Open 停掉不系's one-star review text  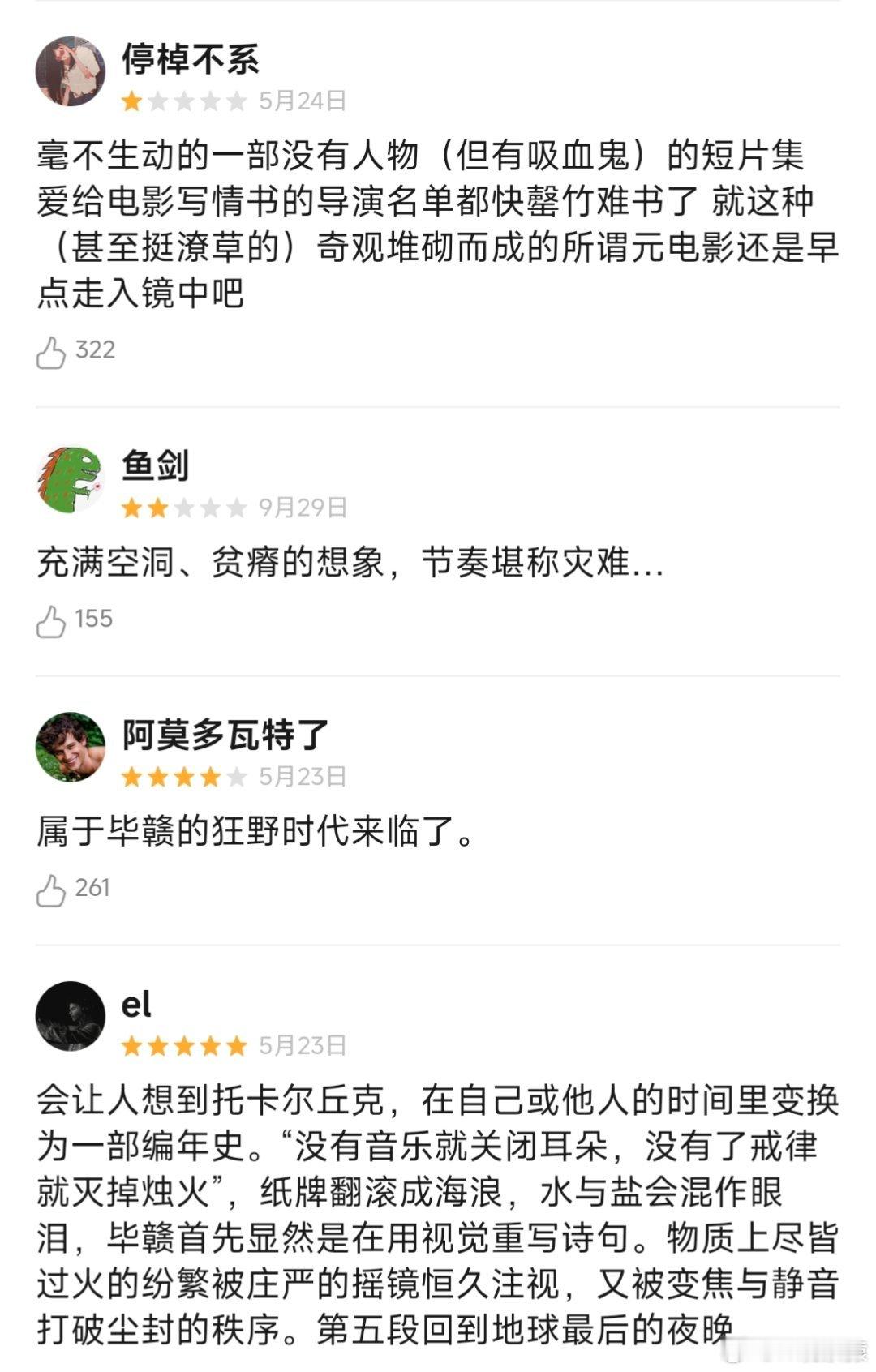(438, 224)
